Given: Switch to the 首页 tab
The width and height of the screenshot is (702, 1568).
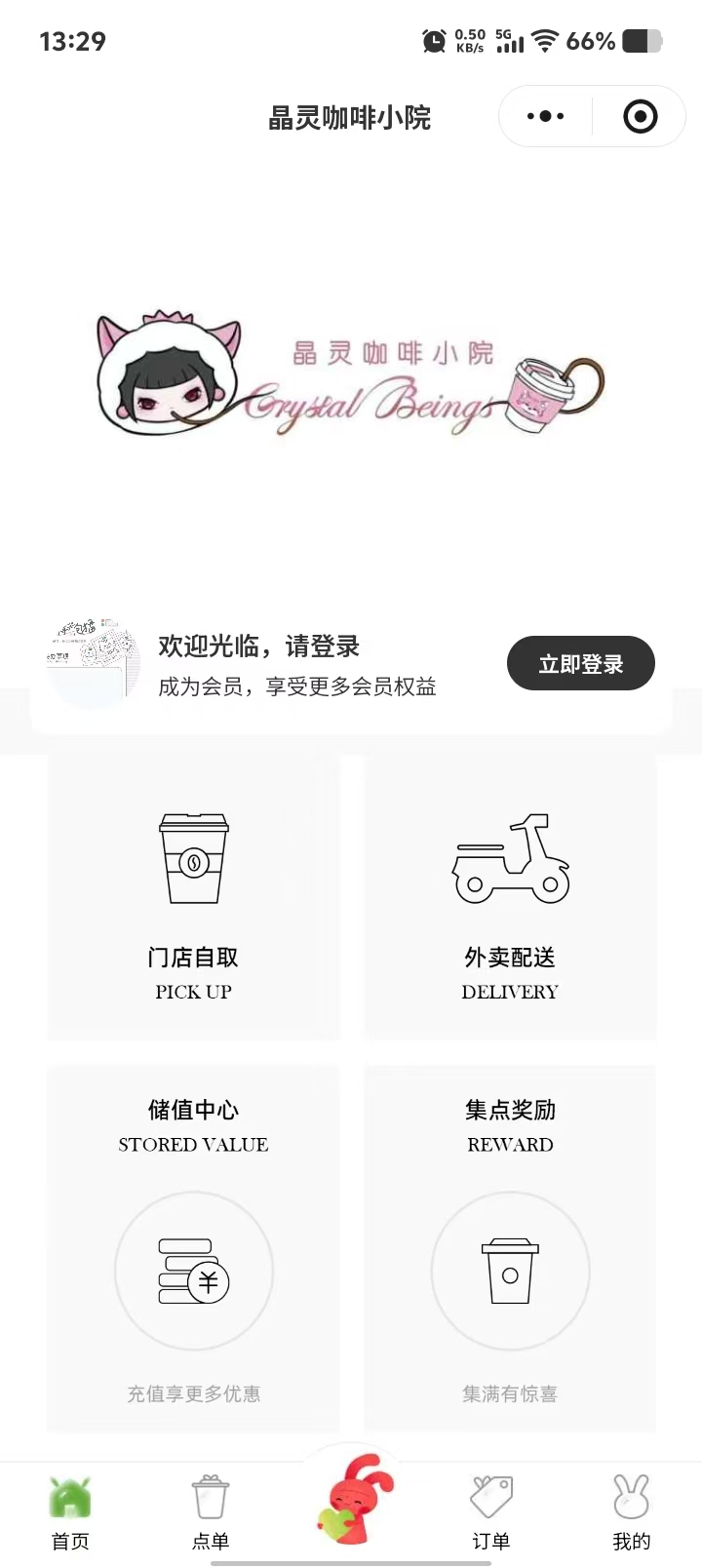Looking at the screenshot, I should point(70,1511).
